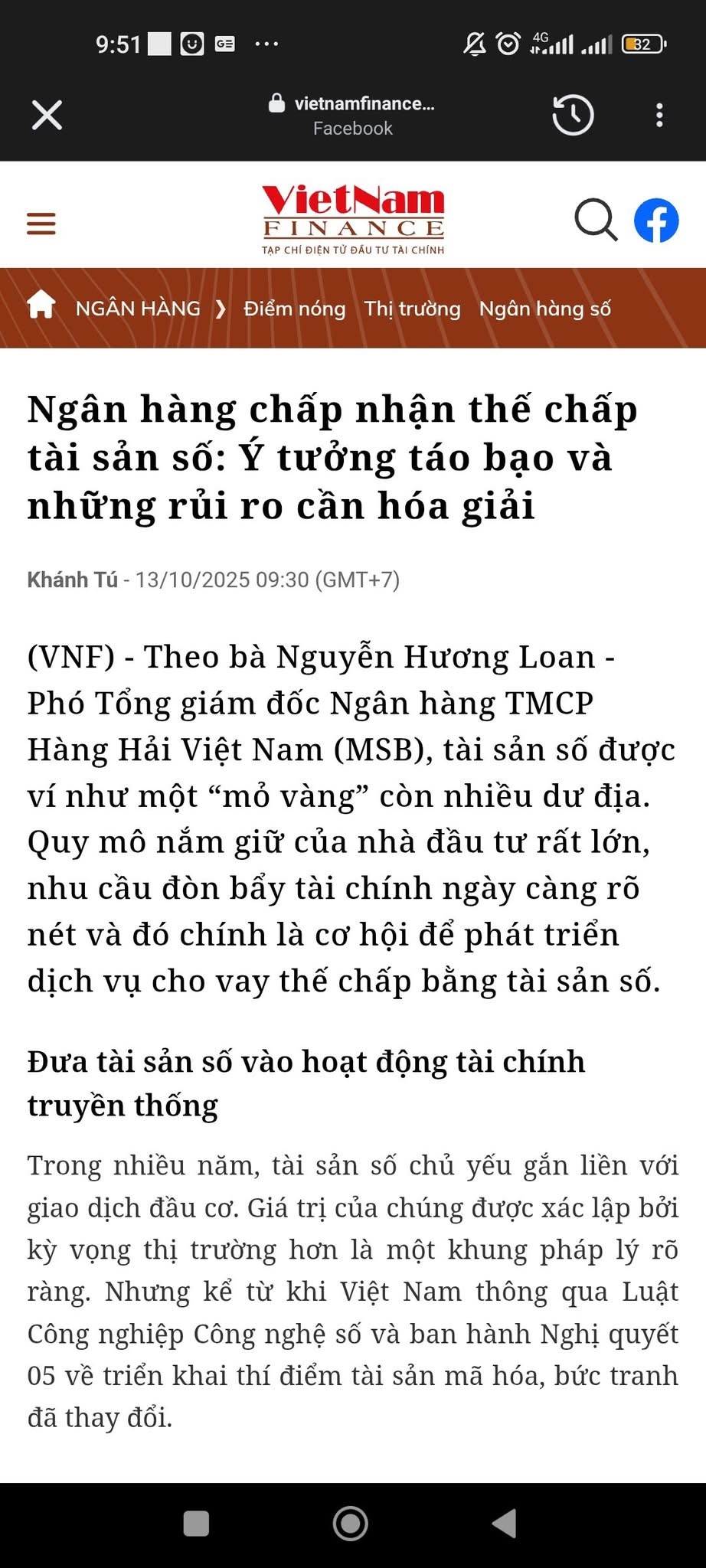Open the Facebook page icon
Image resolution: width=706 pixels, height=1568 pixels.
656,221
